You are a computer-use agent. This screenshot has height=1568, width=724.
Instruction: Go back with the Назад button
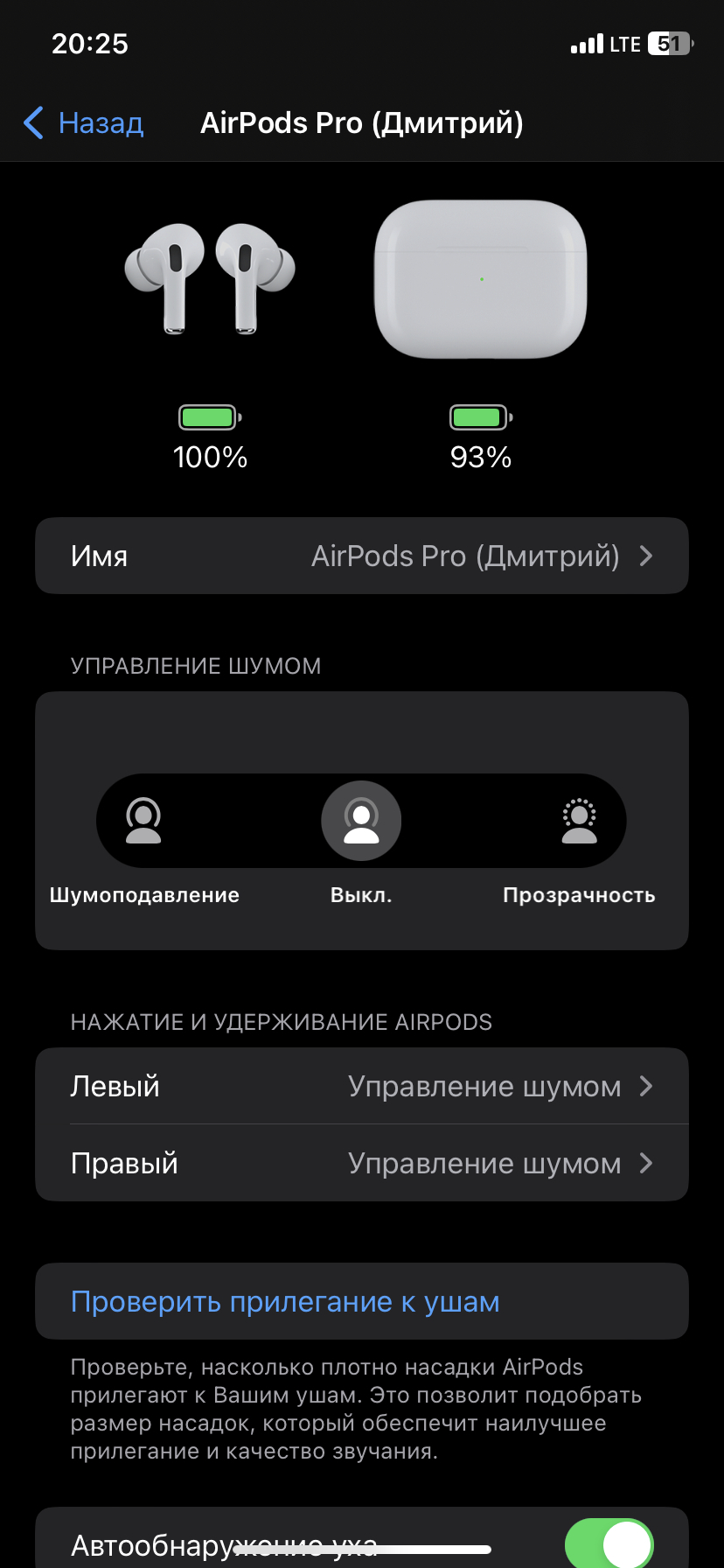click(84, 123)
